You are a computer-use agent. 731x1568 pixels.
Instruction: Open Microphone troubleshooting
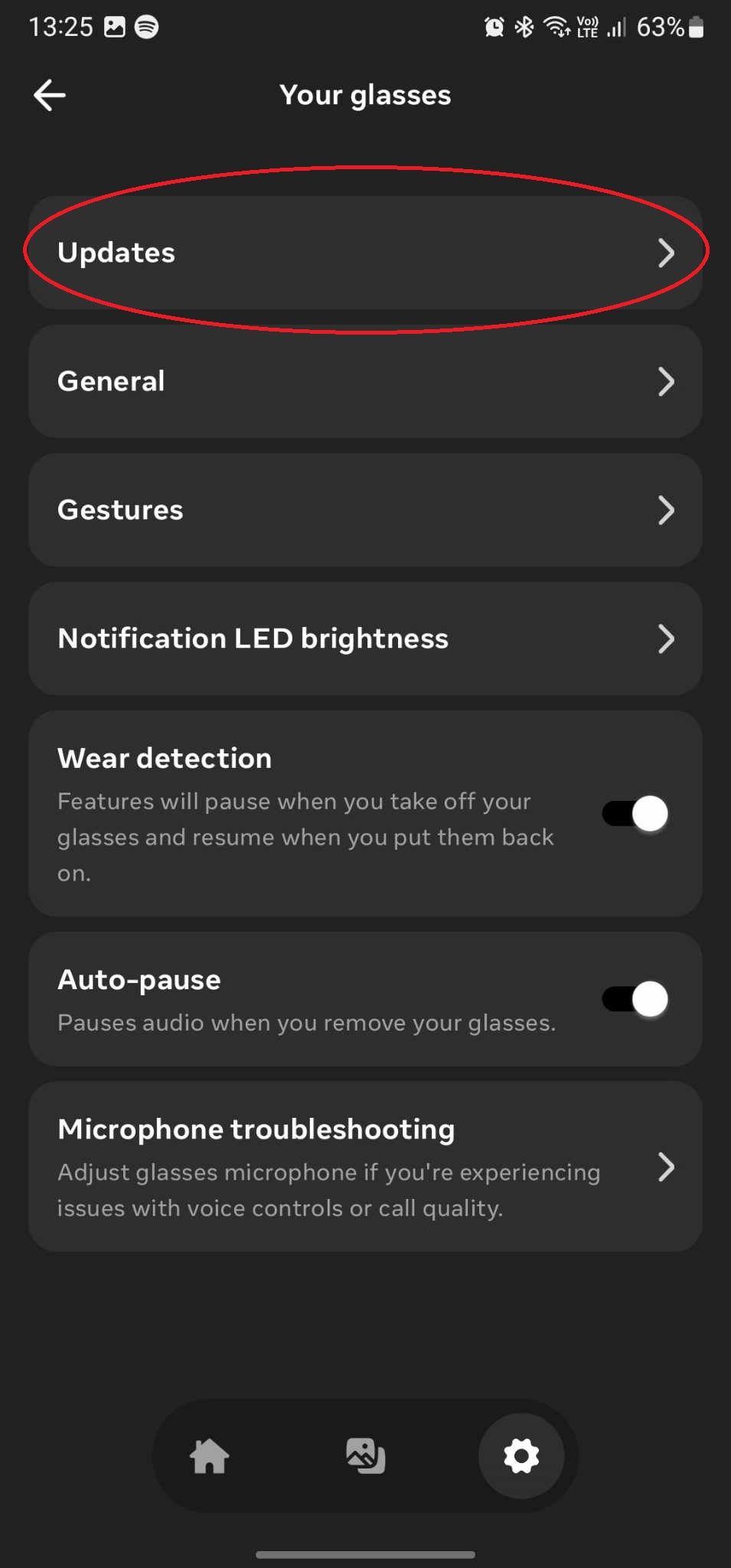pos(365,1167)
